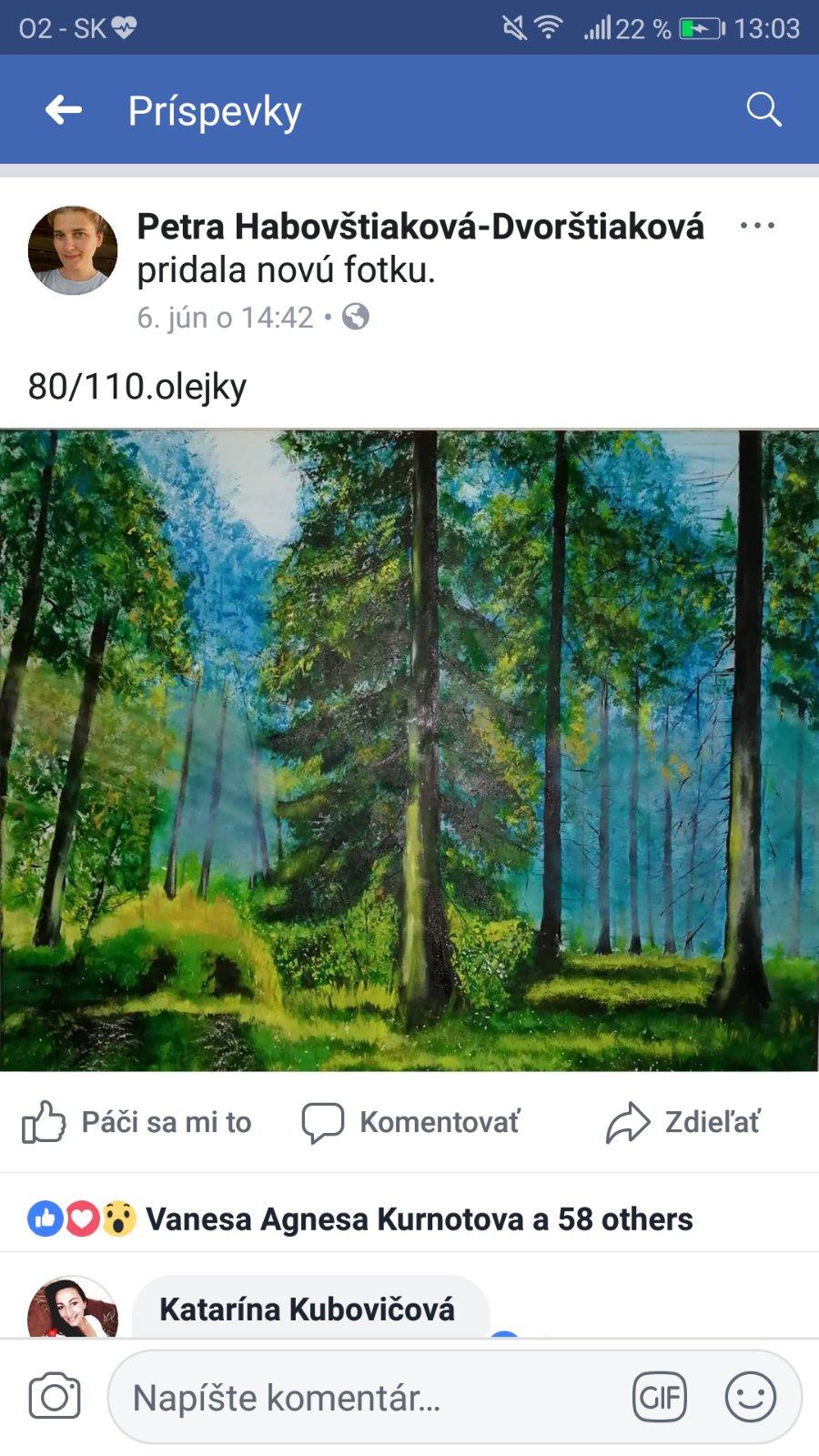Image resolution: width=819 pixels, height=1456 pixels.
Task: Open search in the top bar
Action: (x=763, y=110)
